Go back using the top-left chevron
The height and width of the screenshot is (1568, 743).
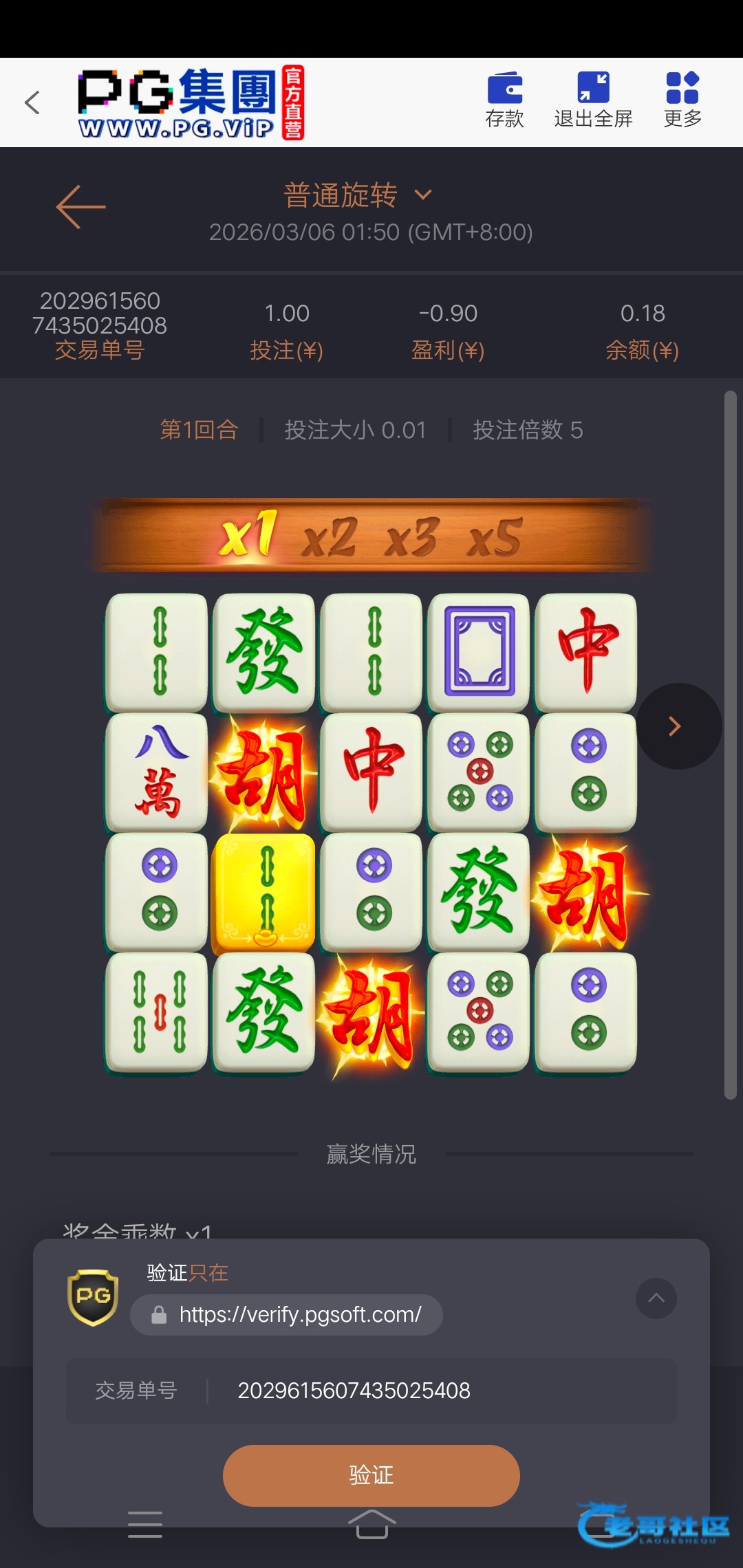[32, 102]
